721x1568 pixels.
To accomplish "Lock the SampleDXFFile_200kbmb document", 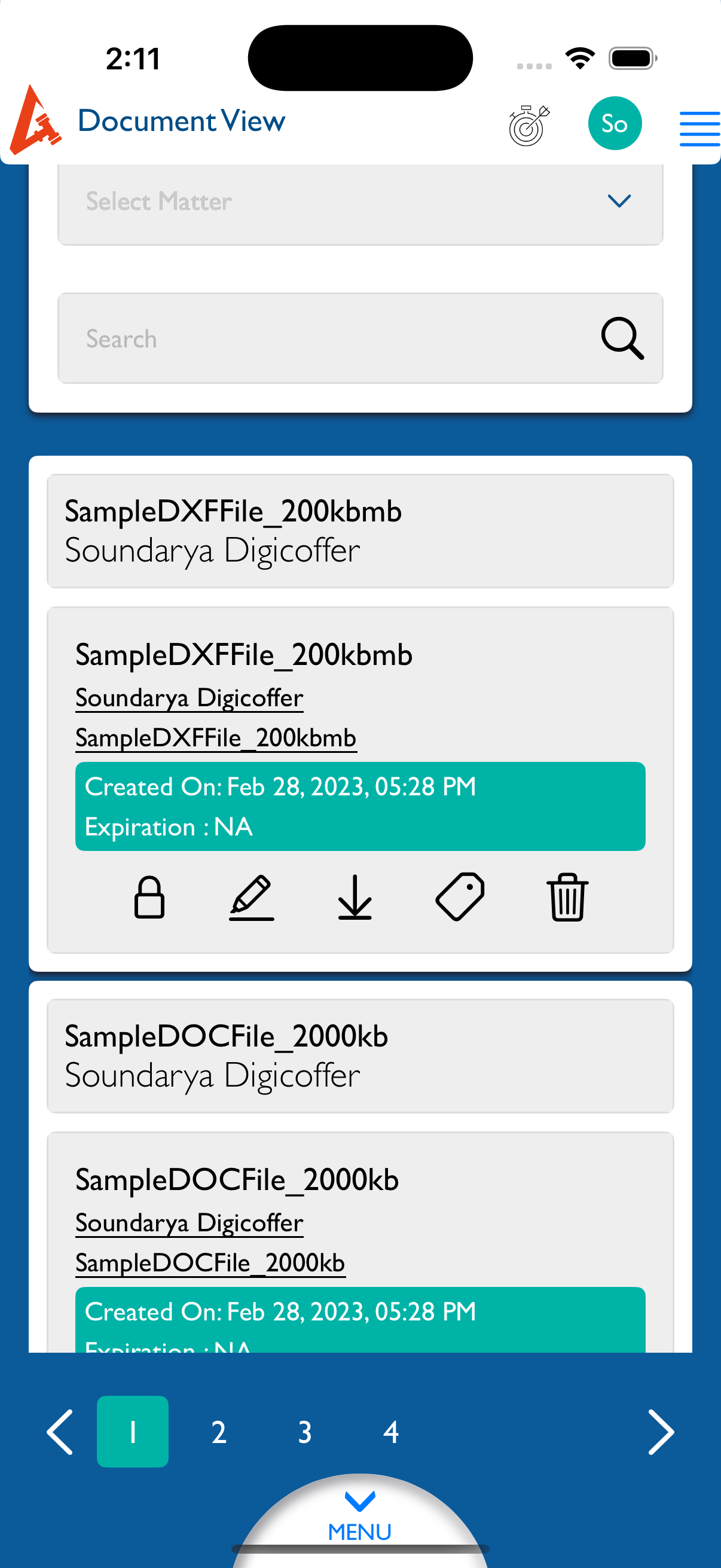I will tap(149, 896).
